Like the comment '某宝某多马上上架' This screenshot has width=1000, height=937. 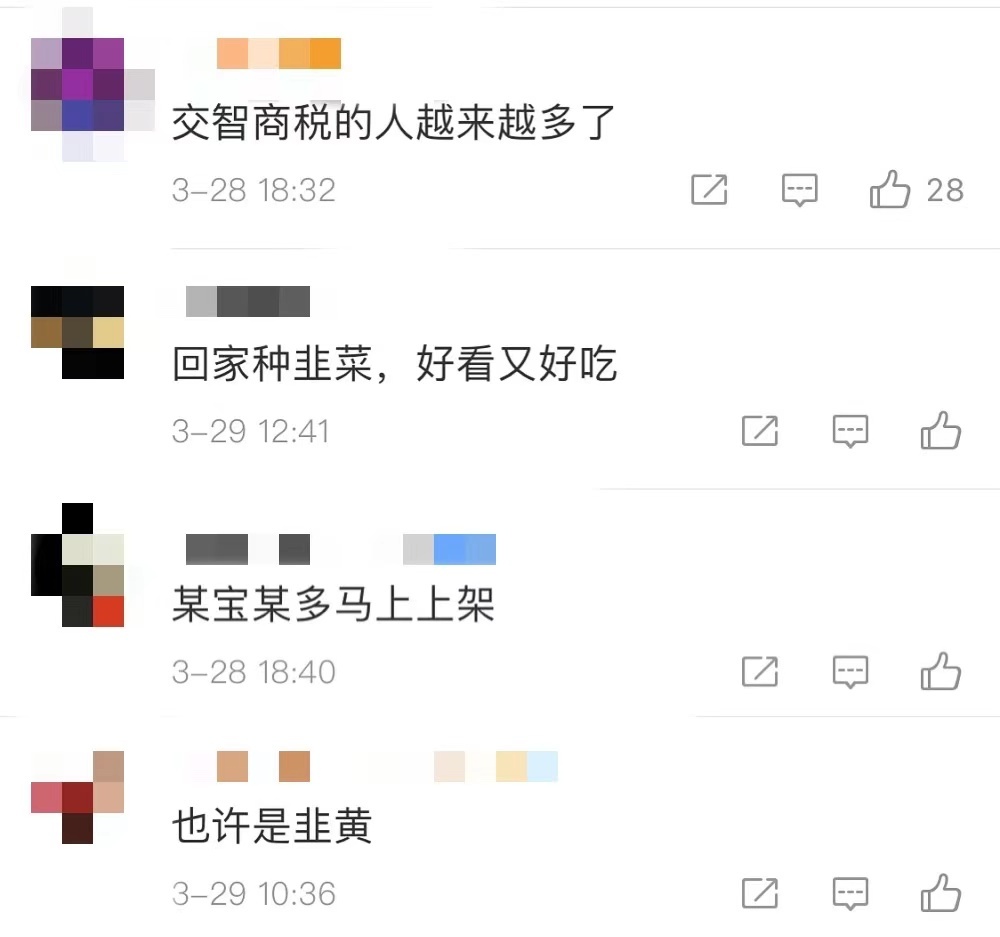pos(940,671)
